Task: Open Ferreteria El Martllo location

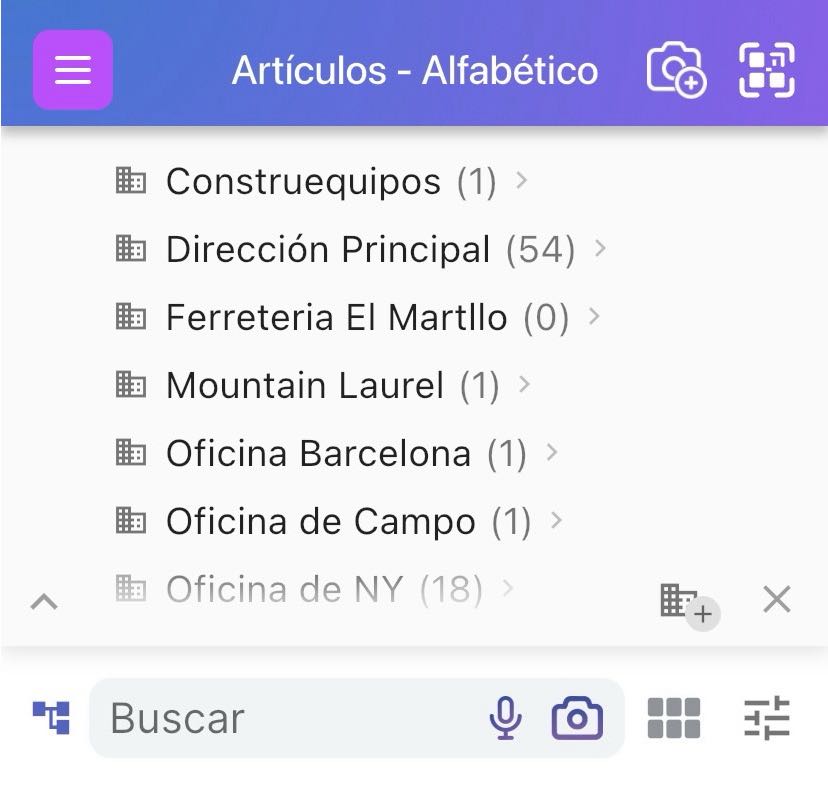Action: (336, 318)
